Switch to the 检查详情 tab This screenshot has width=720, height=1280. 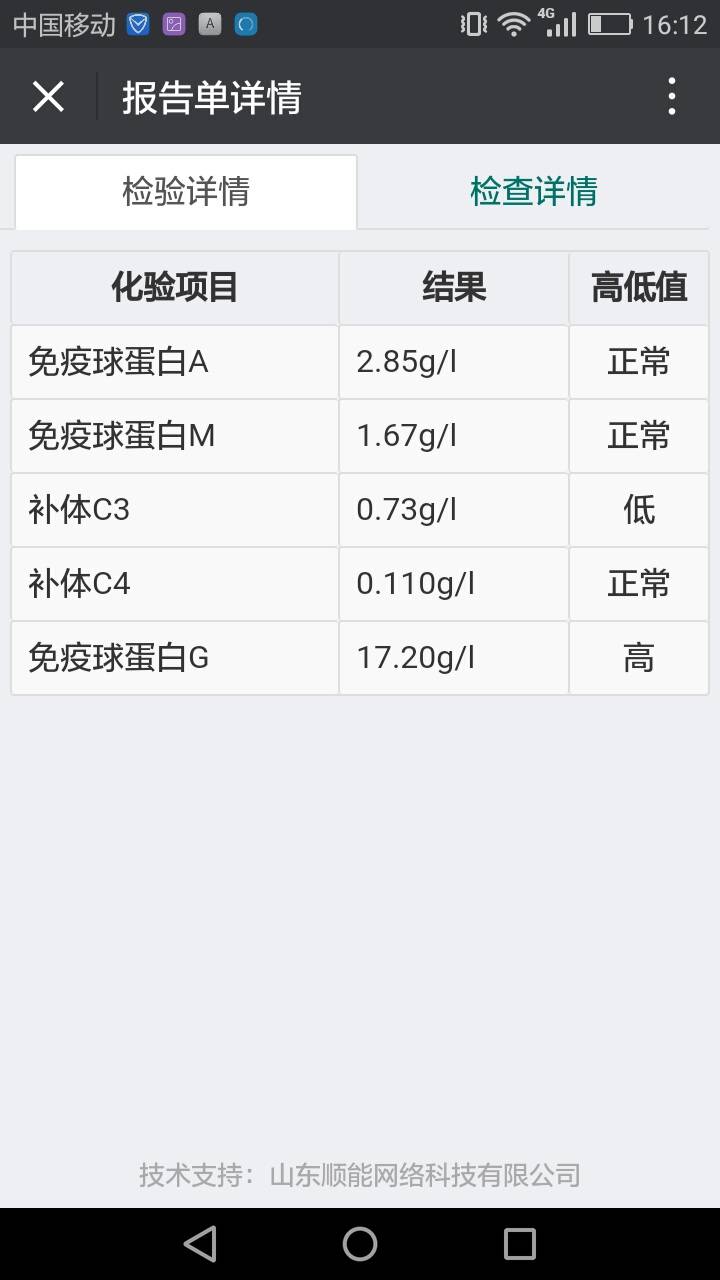tap(534, 191)
